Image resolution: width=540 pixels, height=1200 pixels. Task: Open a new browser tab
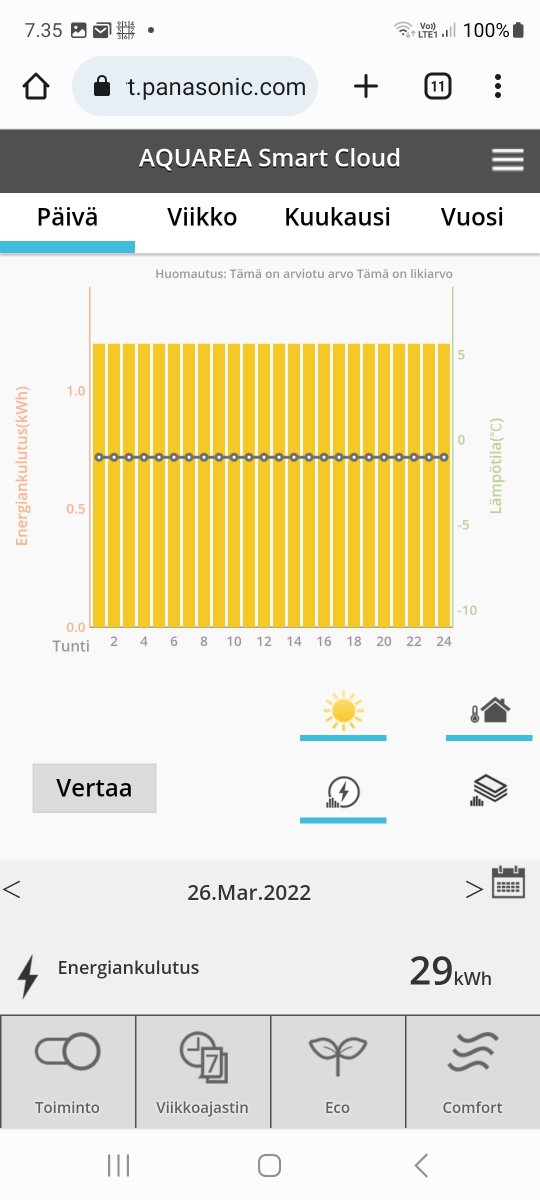(x=367, y=87)
